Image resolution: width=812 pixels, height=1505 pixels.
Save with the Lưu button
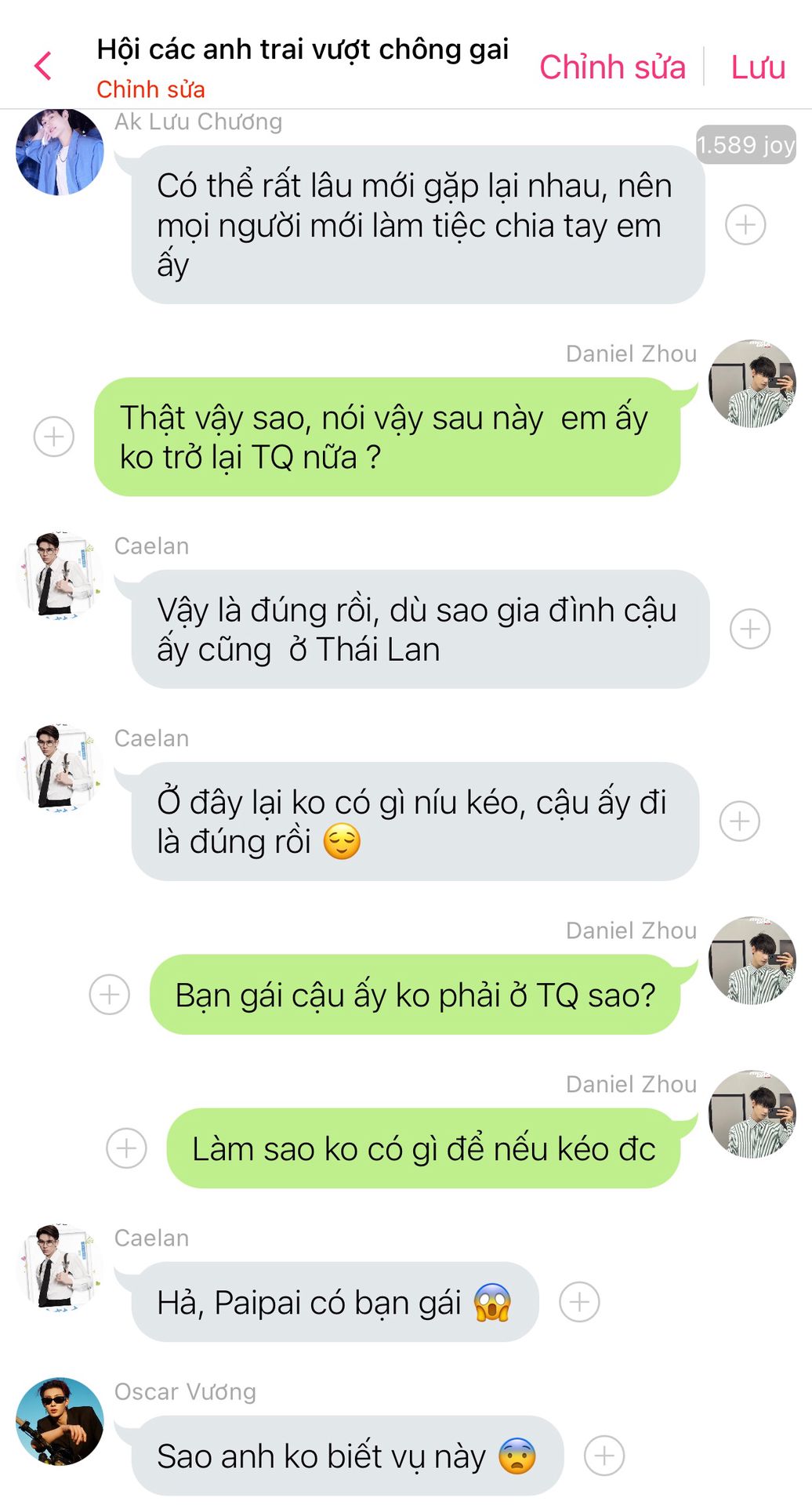click(x=757, y=67)
